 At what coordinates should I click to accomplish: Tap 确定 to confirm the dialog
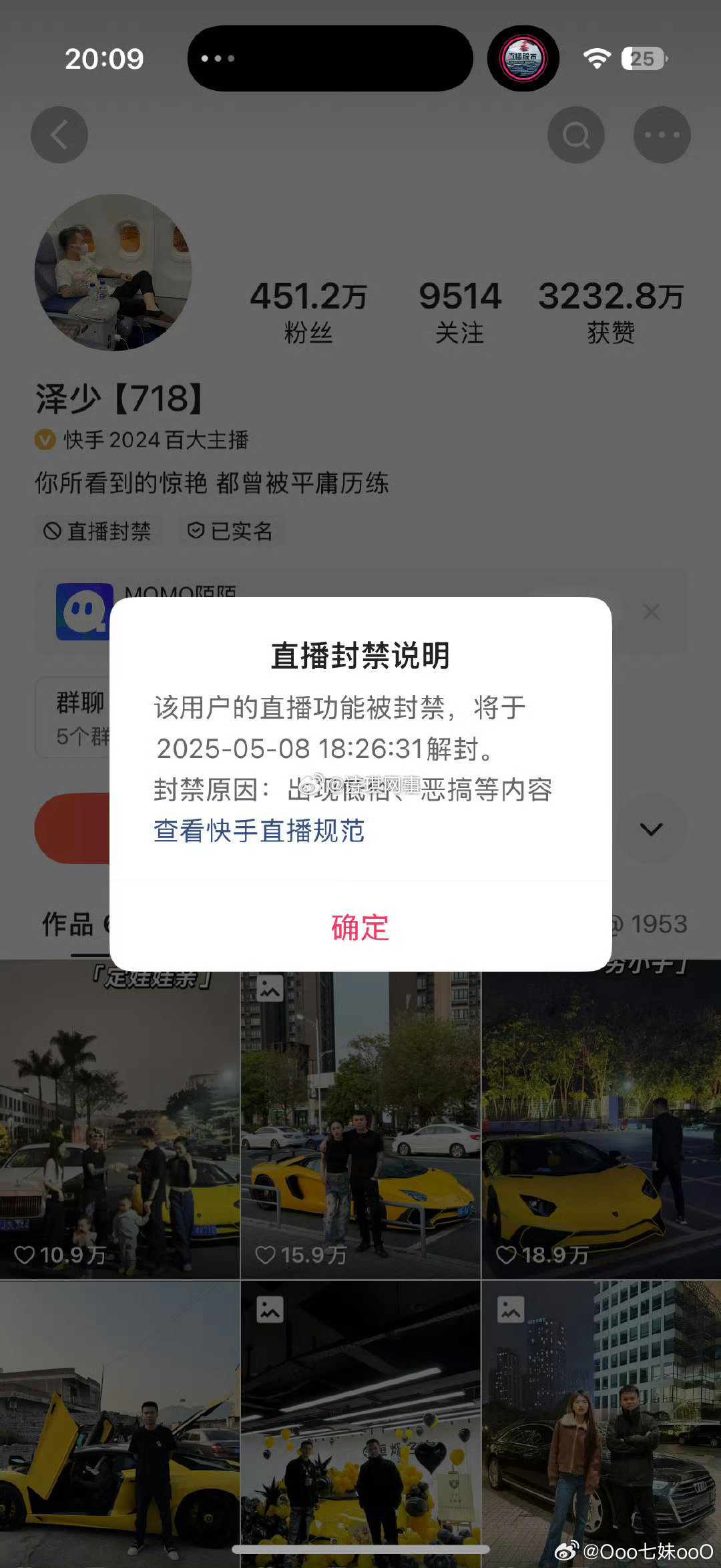[360, 927]
